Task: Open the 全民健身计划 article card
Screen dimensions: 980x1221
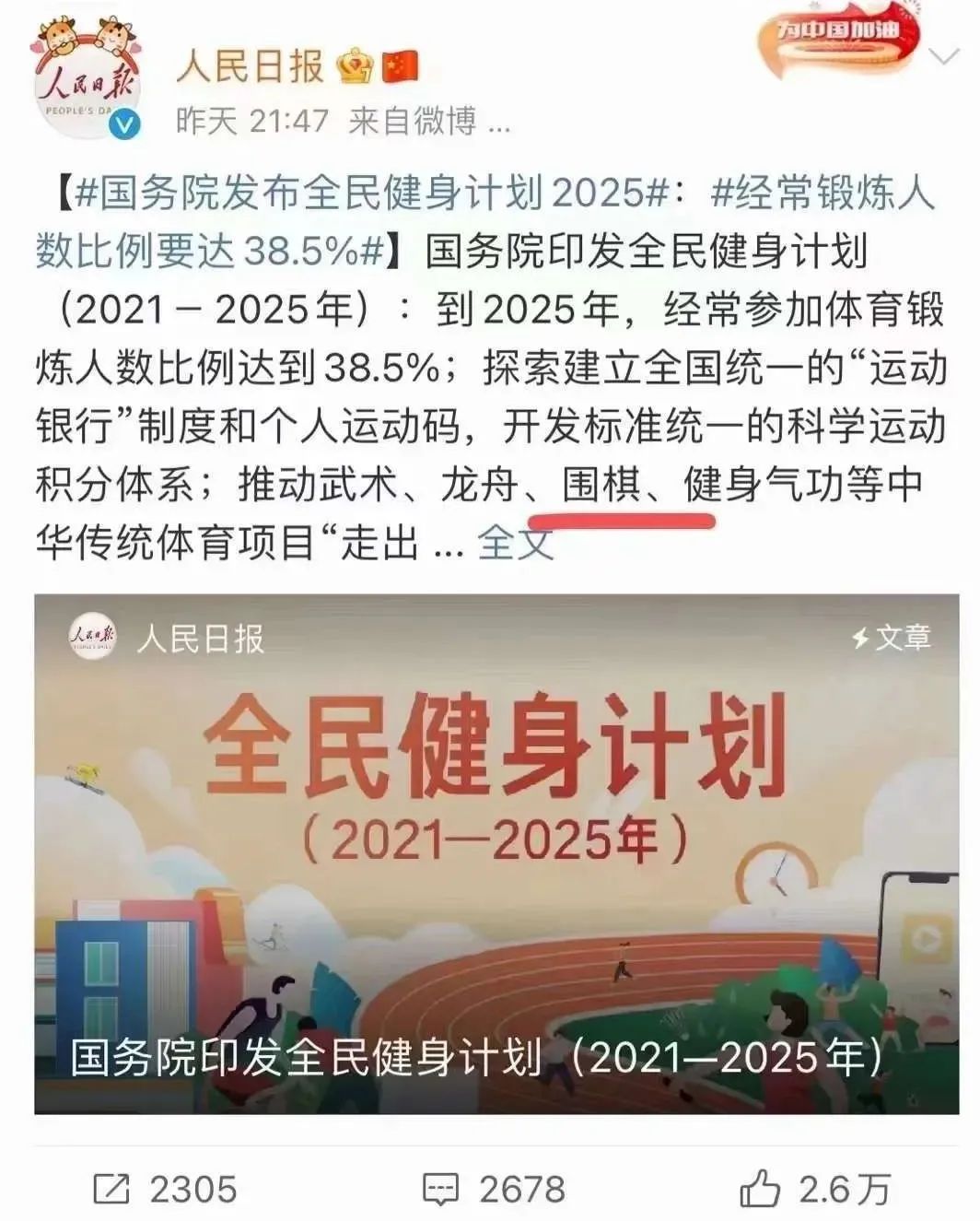Action: pos(496,853)
